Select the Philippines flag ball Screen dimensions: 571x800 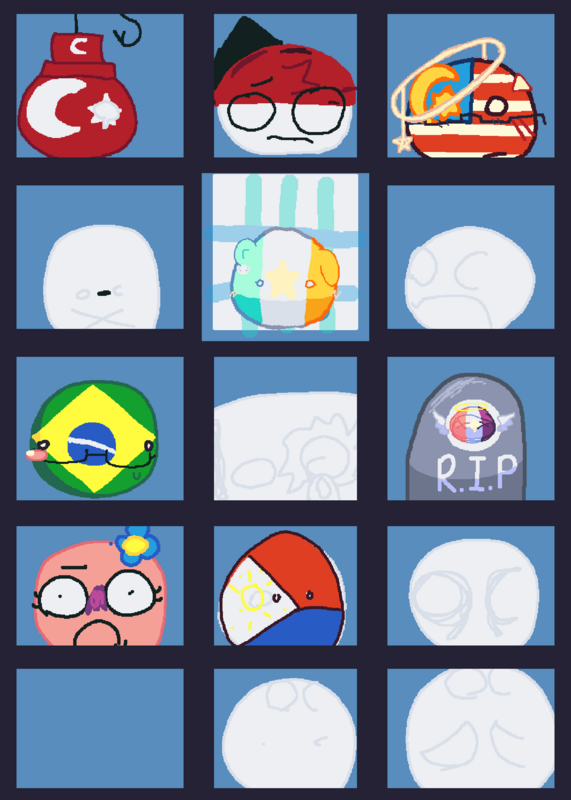[285, 586]
